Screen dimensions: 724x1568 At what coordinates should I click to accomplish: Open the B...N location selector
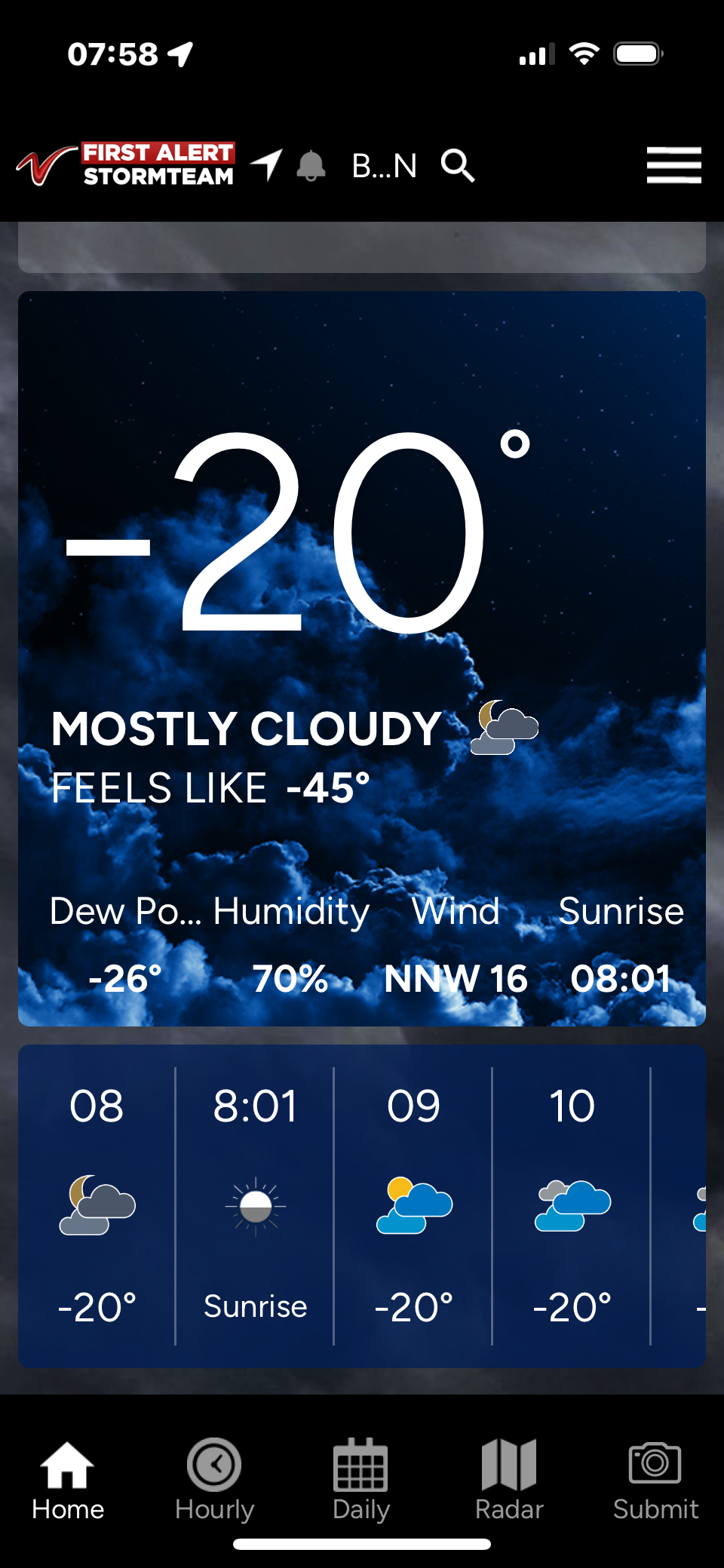pos(384,166)
